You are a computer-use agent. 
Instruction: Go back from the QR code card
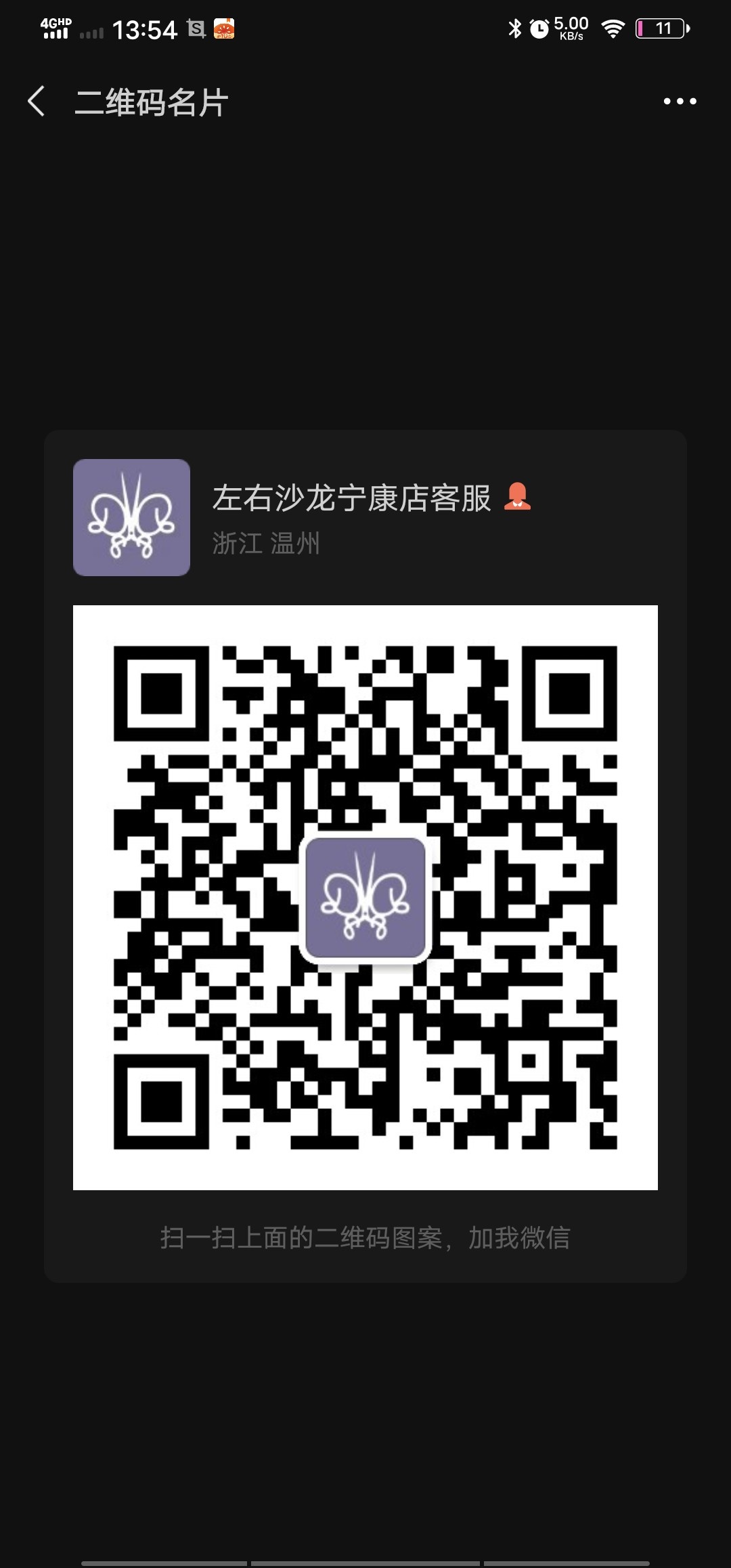37,102
